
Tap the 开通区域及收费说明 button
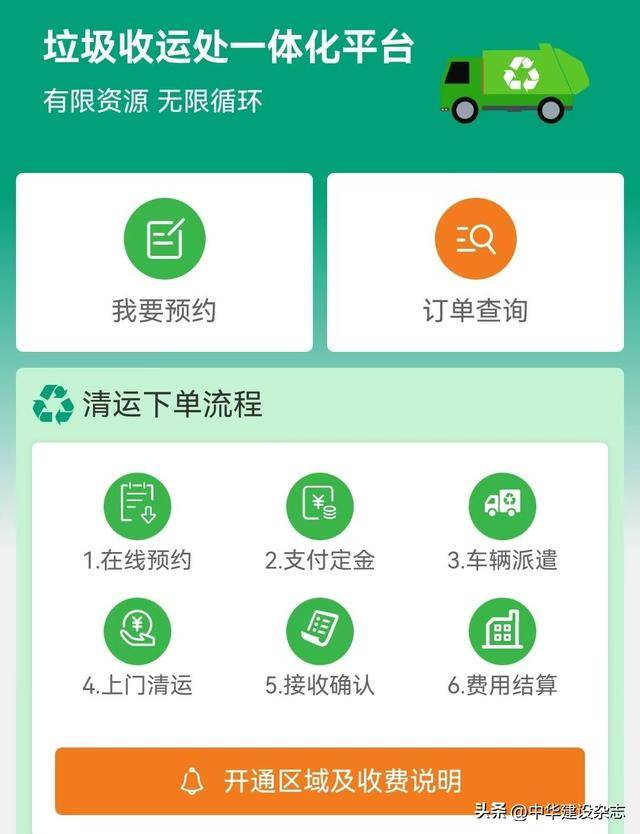[320, 781]
